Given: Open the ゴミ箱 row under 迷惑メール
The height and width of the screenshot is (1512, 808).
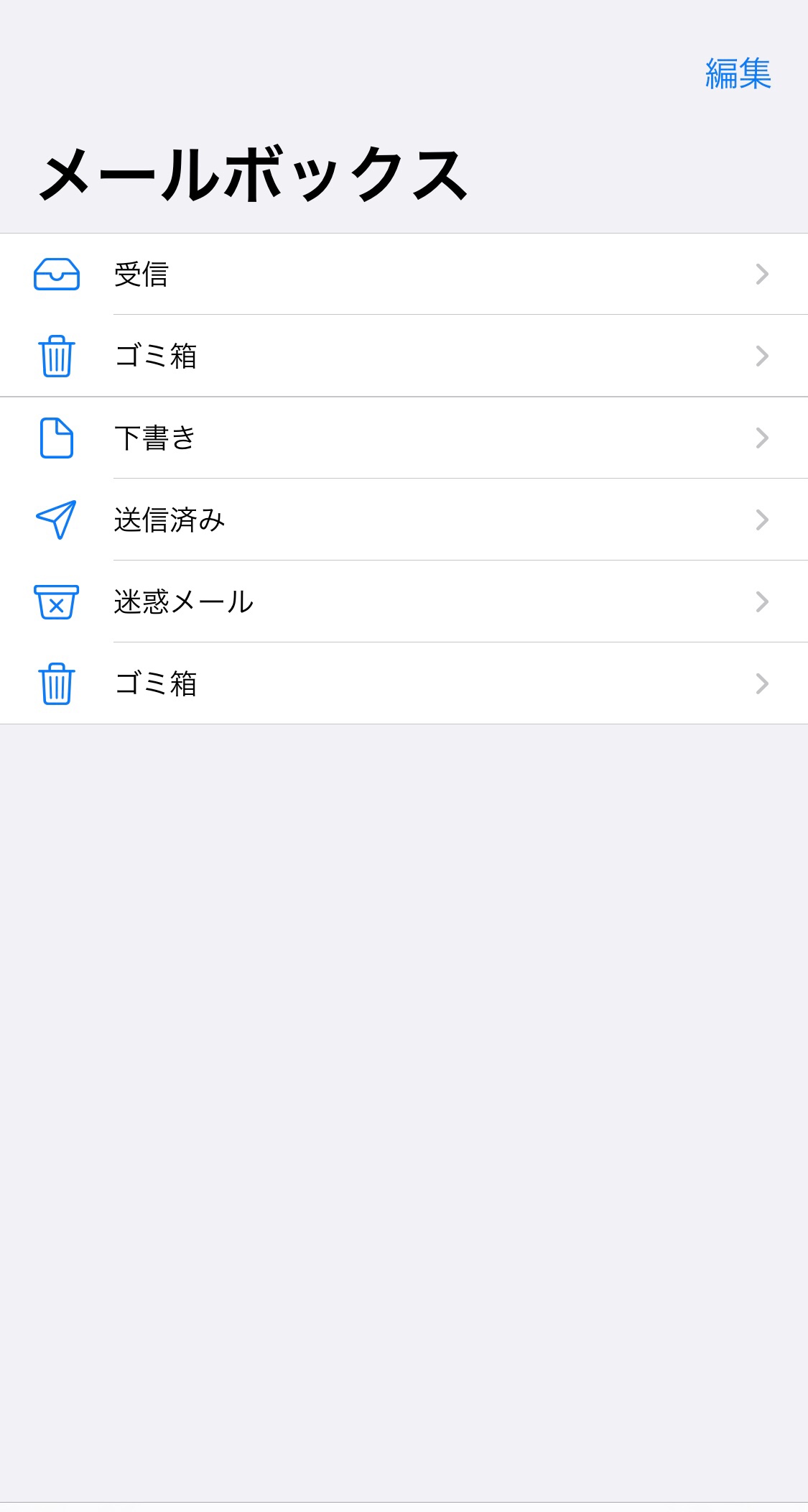Looking at the screenshot, I should click(402, 684).
